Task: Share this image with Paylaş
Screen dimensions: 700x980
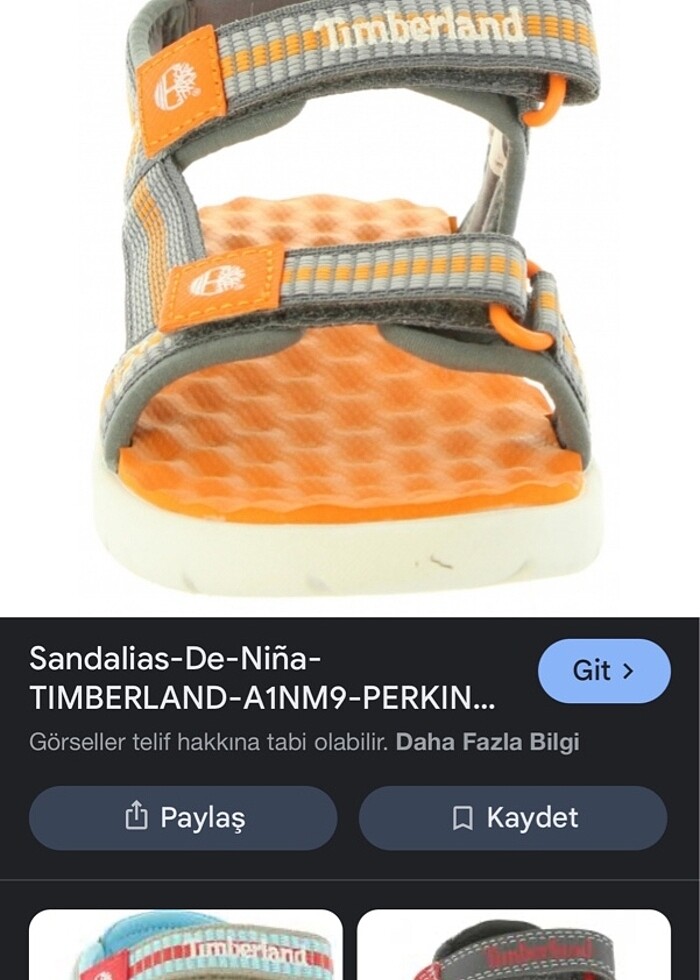Action: (x=183, y=818)
